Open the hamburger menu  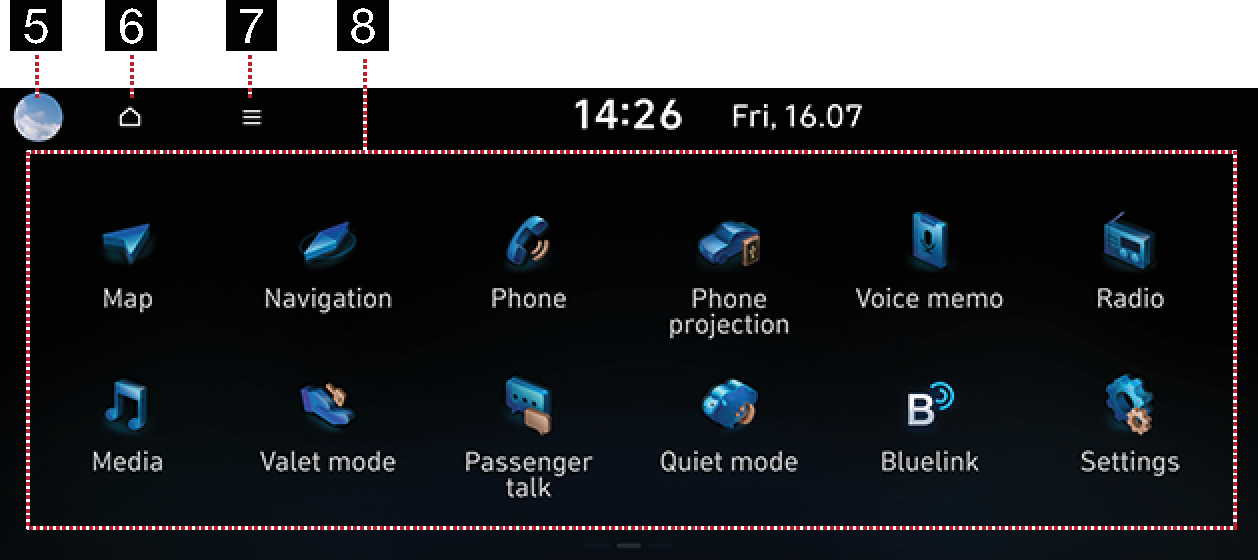click(251, 117)
